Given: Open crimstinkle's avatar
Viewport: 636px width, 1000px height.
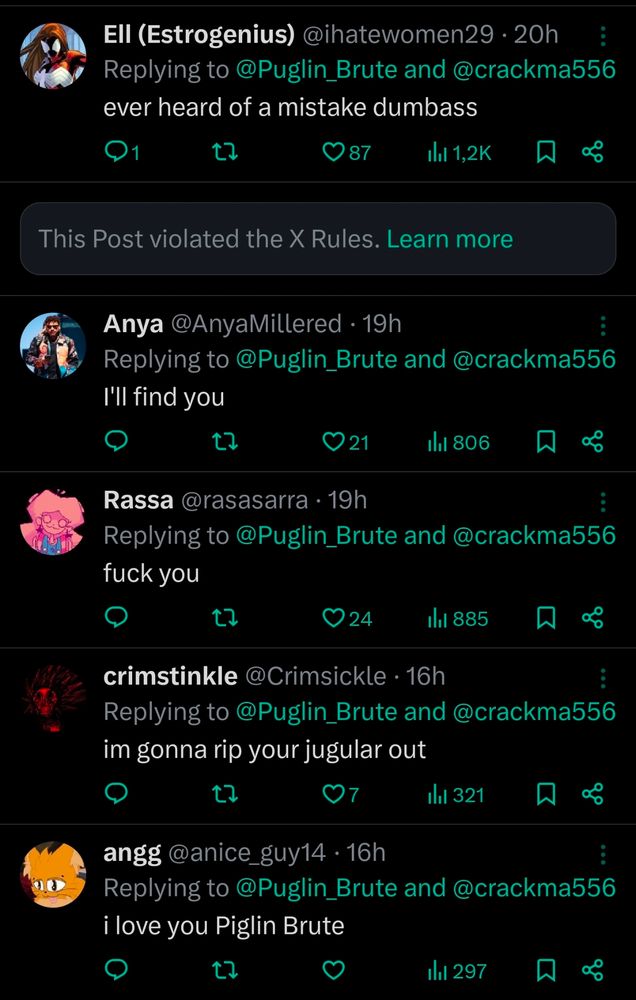Looking at the screenshot, I should [x=53, y=698].
